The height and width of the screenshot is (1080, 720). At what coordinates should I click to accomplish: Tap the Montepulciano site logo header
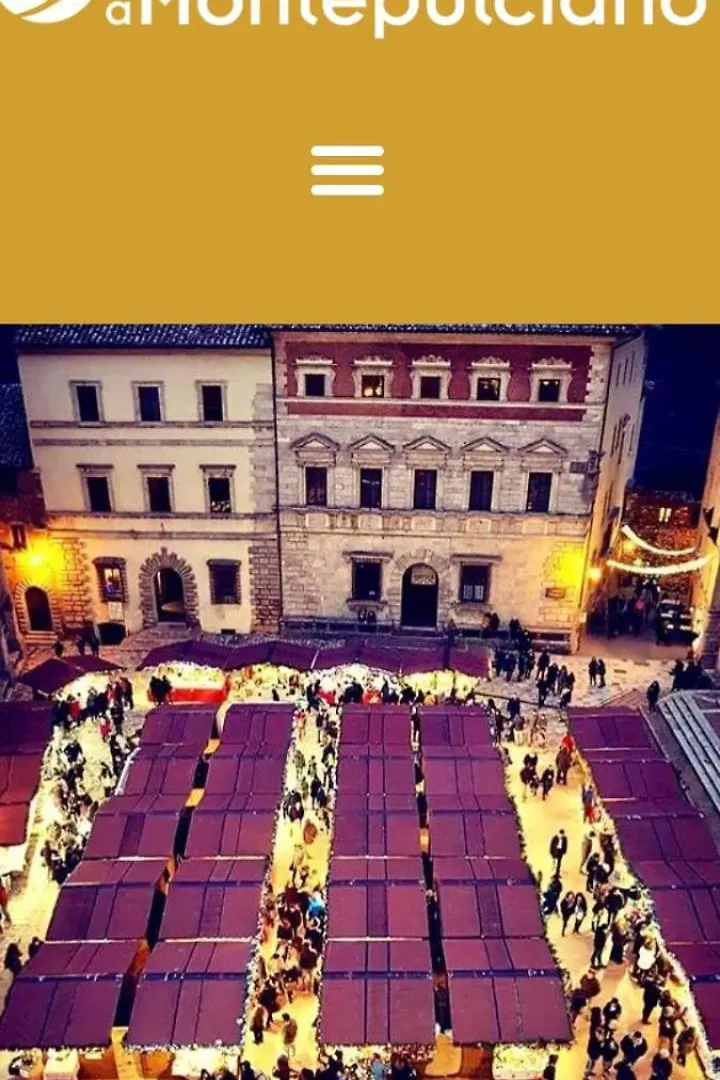(360, 12)
